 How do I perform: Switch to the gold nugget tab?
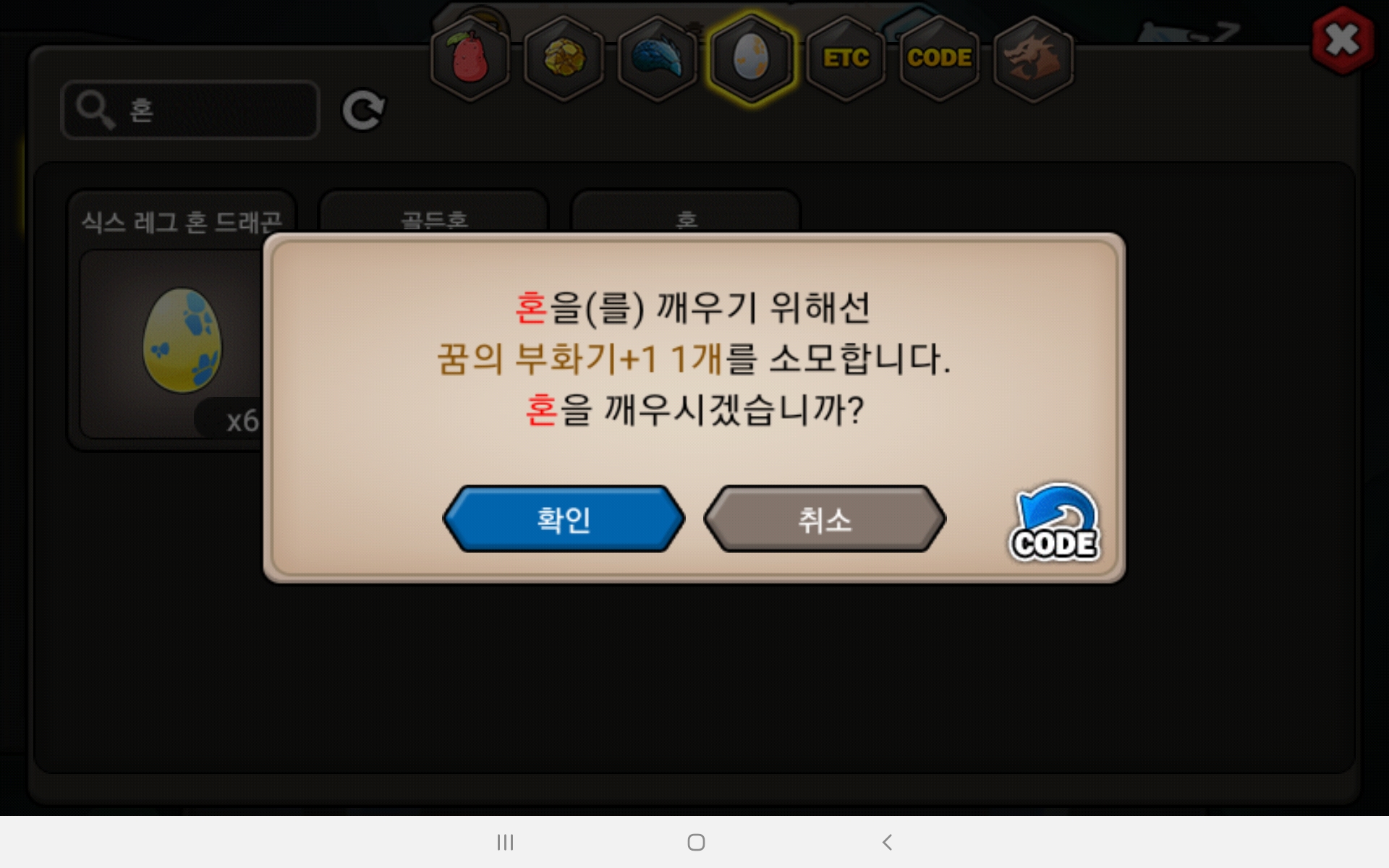pos(564,58)
